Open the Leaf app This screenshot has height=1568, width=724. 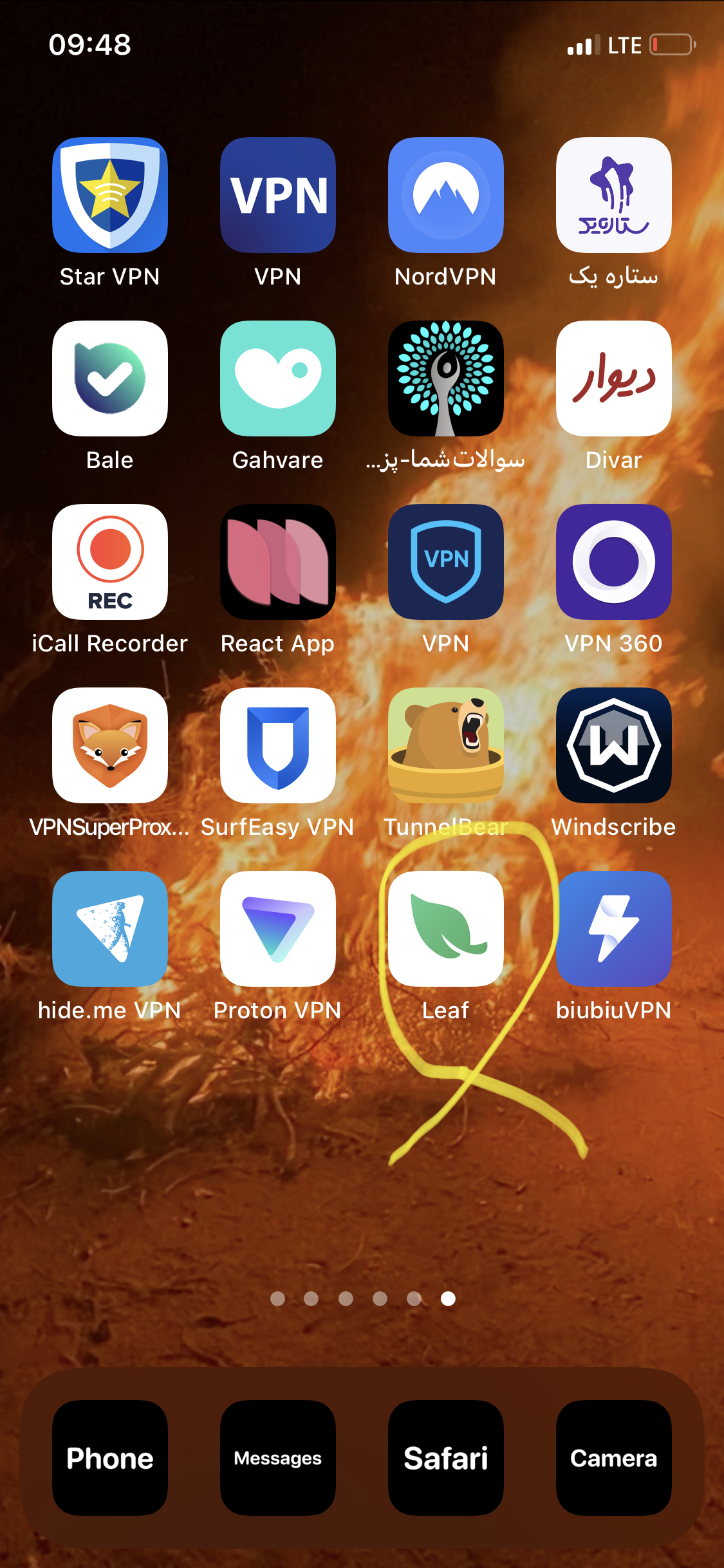point(445,929)
